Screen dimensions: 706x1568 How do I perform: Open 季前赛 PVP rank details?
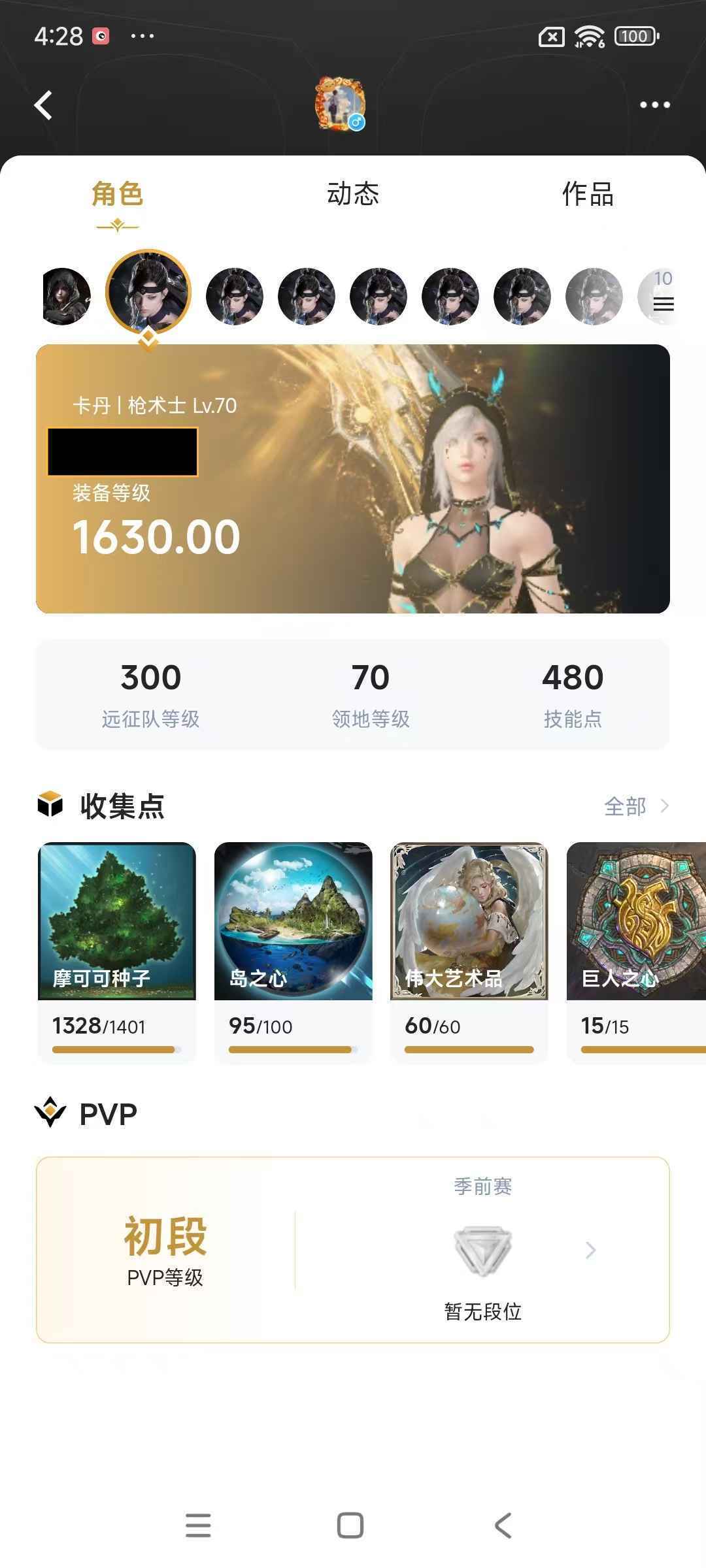[484, 1250]
